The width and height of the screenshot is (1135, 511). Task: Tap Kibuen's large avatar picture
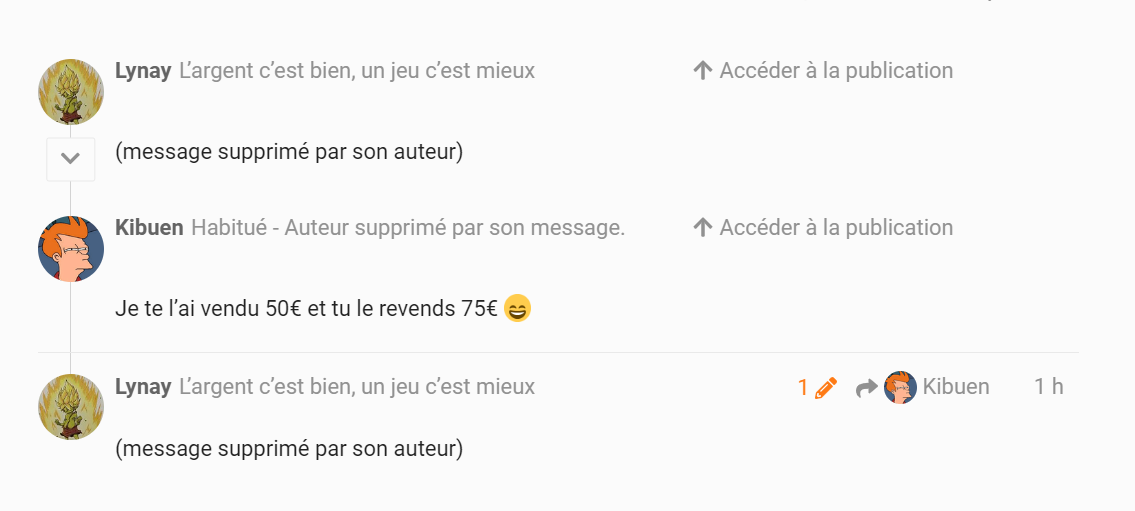pos(71,249)
